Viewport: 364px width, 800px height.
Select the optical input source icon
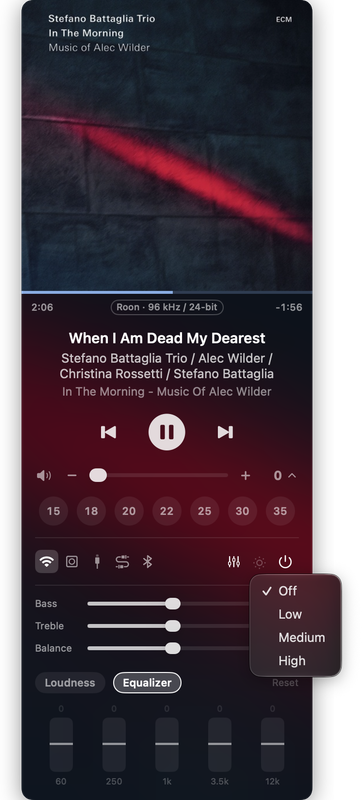point(72,562)
